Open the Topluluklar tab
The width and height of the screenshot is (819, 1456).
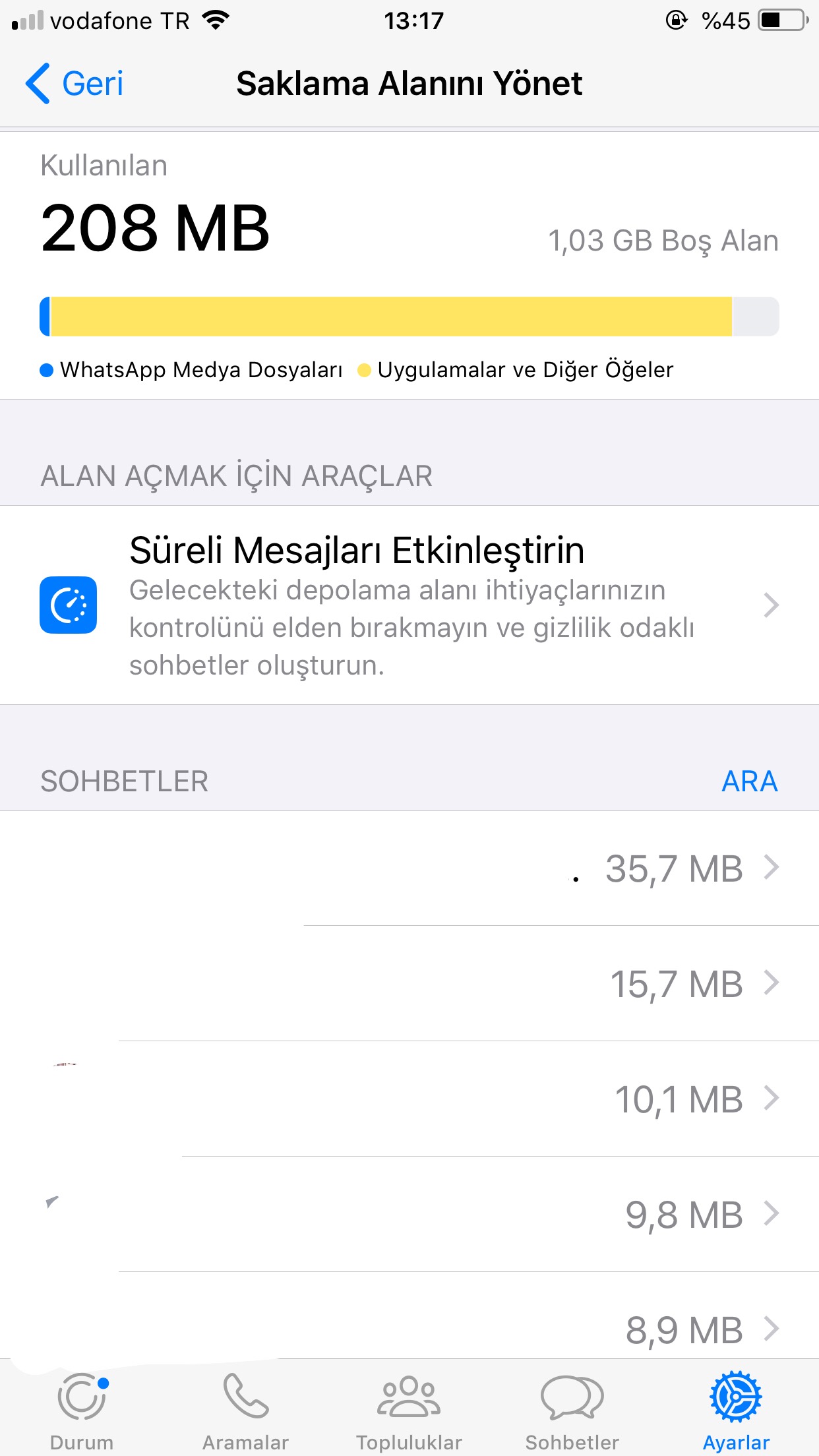pos(409,1409)
